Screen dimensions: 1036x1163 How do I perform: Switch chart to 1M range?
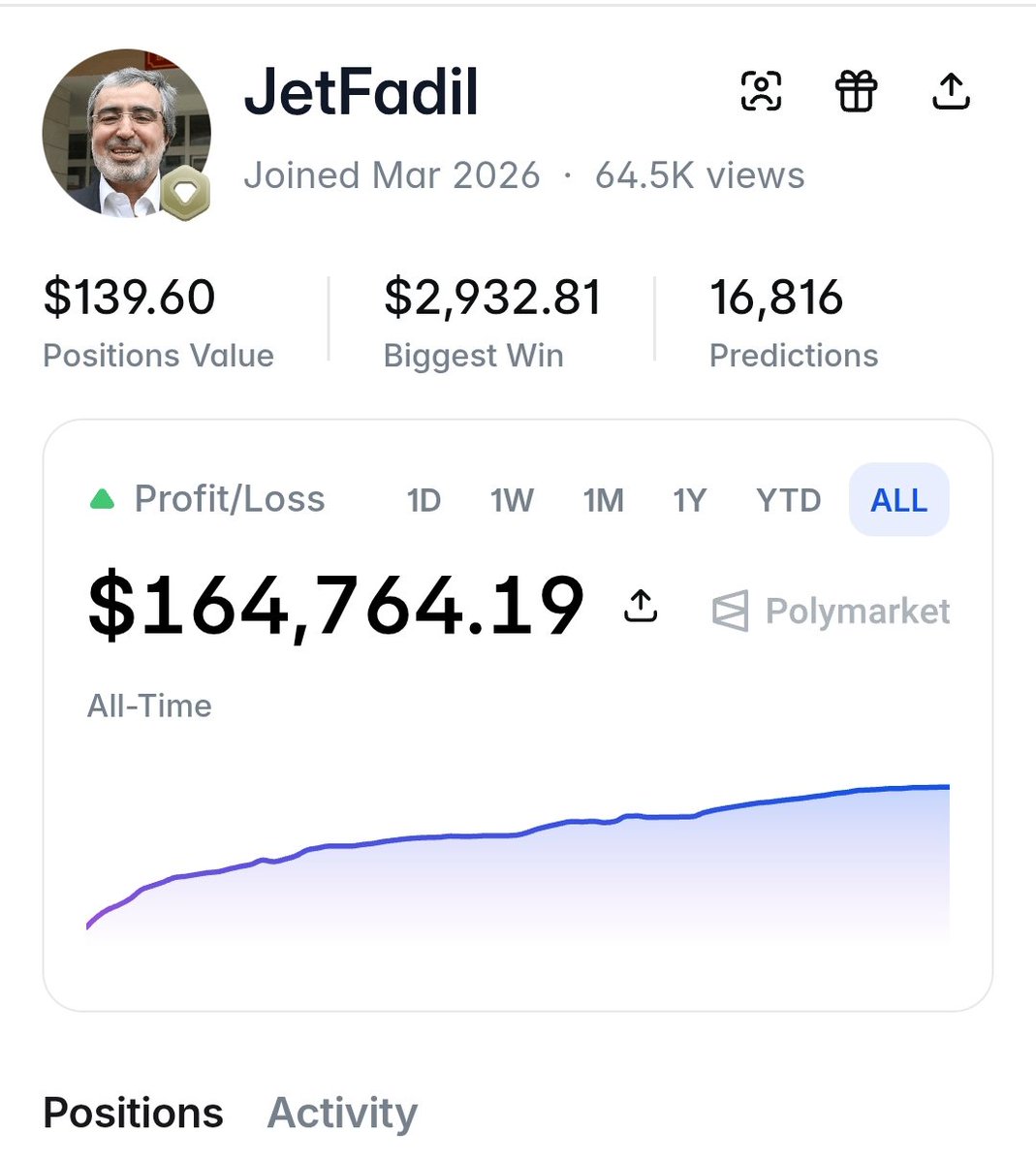pos(603,500)
